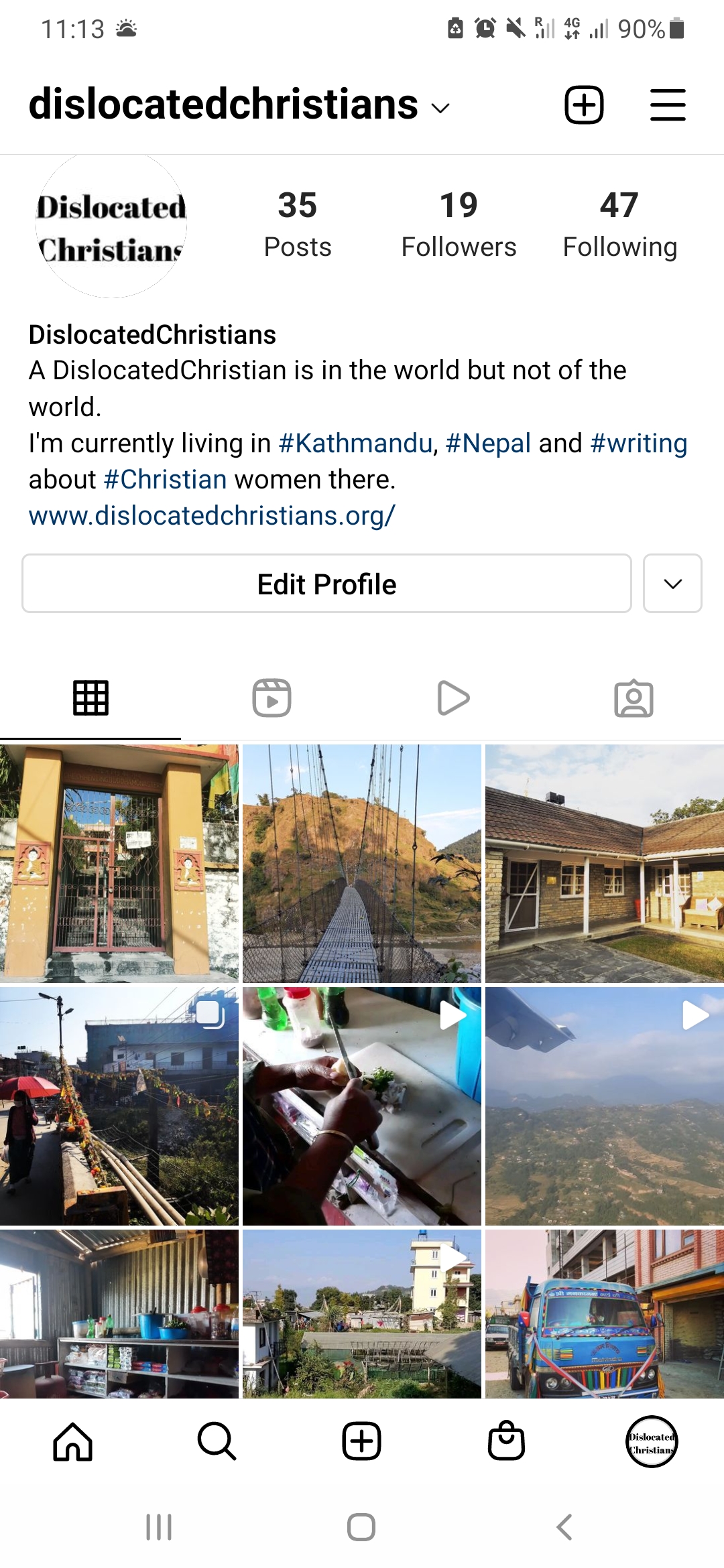Open the hamburger menu
Image resolution: width=724 pixels, height=1568 pixels.
668,105
